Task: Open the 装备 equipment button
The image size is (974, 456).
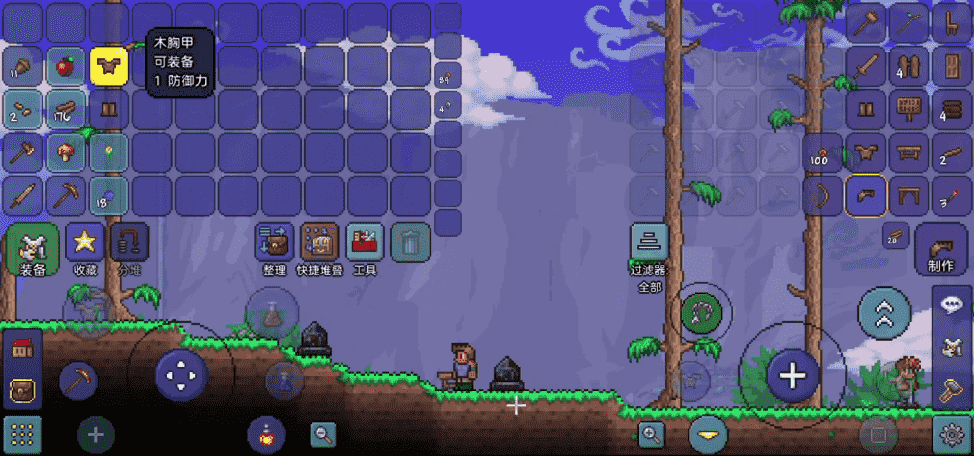Action: [32, 248]
